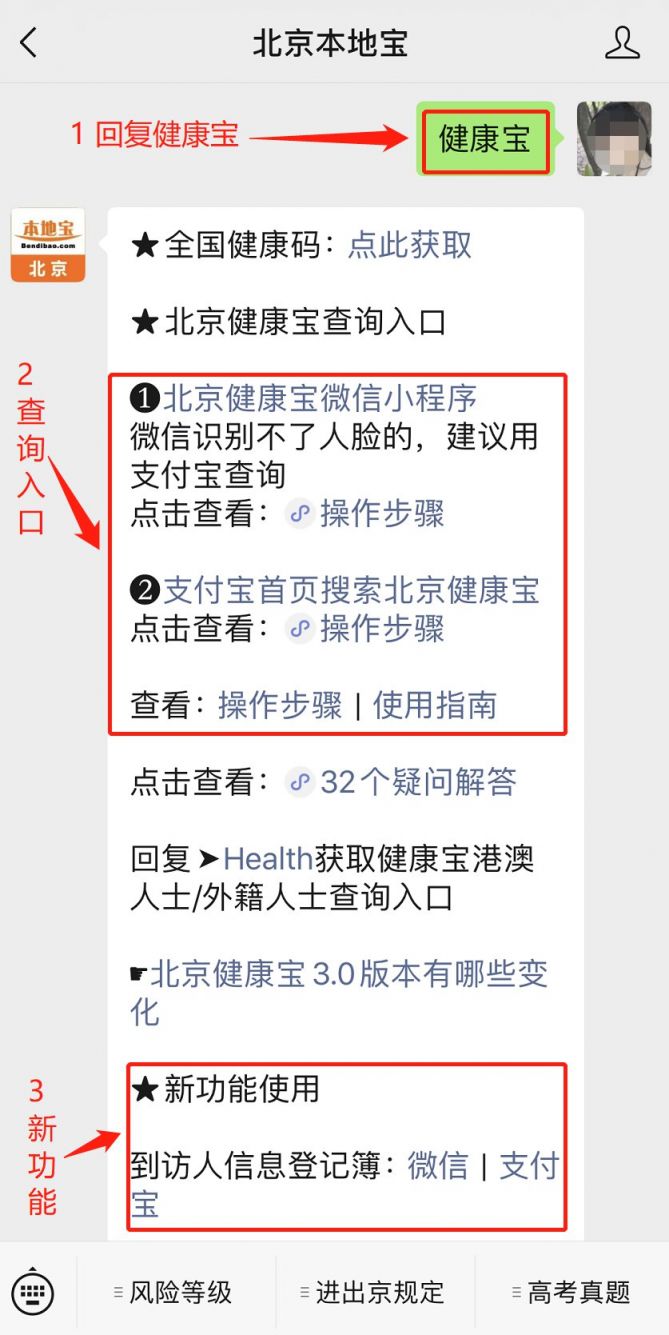Image resolution: width=669 pixels, height=1335 pixels.
Task: Open the 点此获取 national health code link
Action: pos(409,245)
